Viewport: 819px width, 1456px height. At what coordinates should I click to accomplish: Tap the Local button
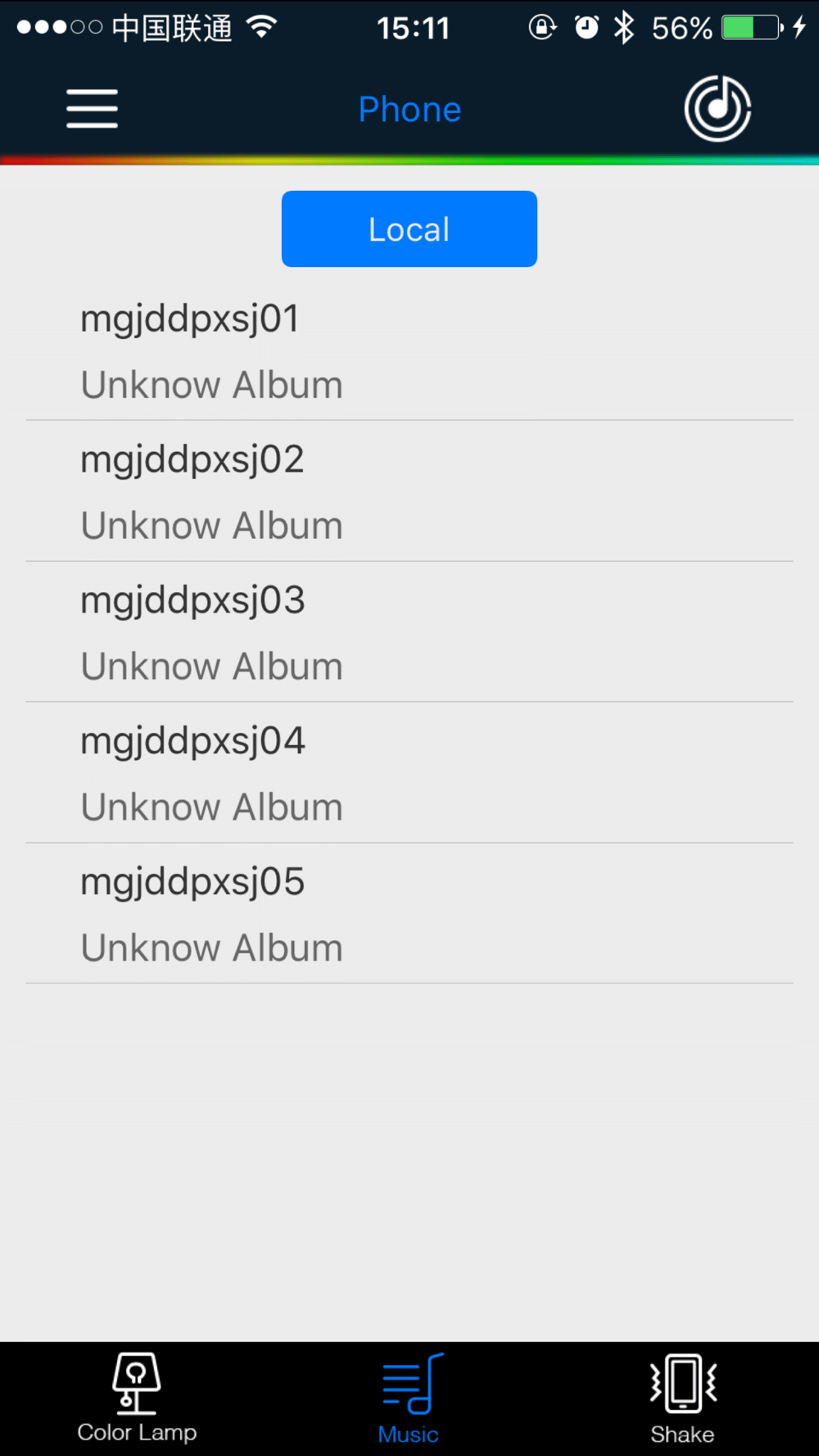click(409, 229)
